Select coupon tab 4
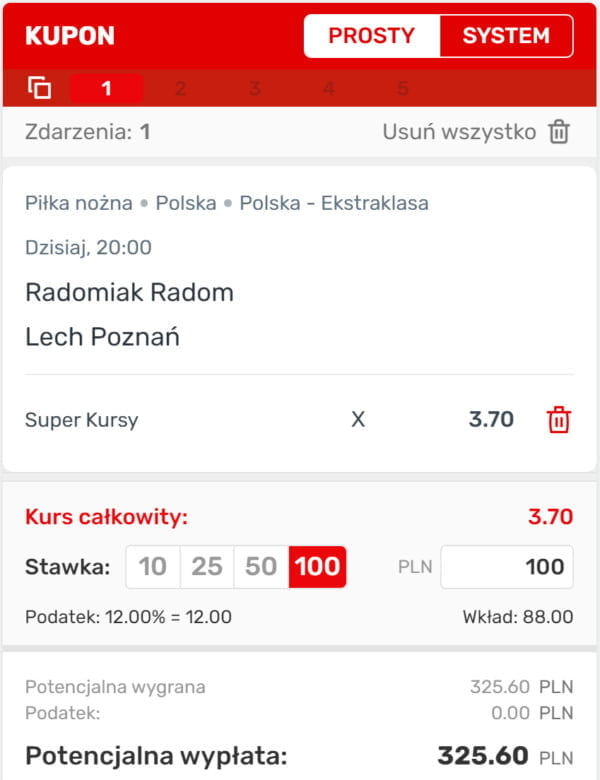 (329, 88)
